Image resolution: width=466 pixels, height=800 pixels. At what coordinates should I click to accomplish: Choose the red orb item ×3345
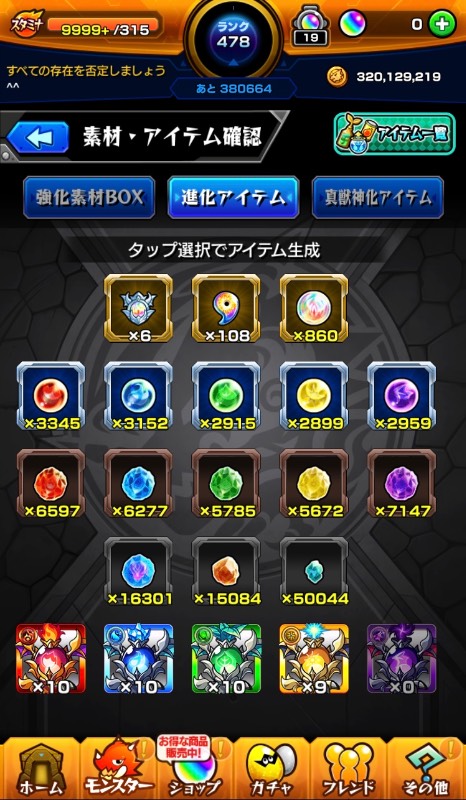coord(52,396)
